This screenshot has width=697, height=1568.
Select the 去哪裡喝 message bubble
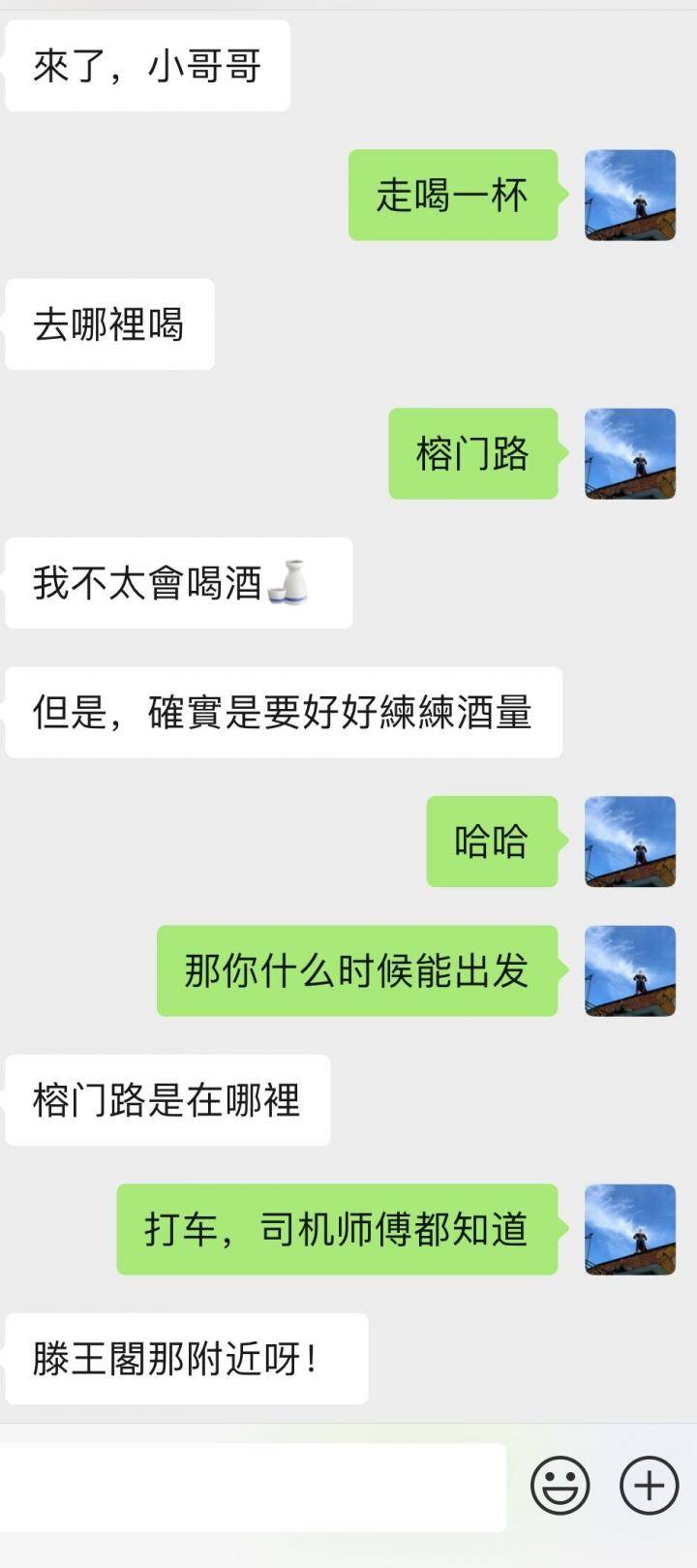tap(109, 324)
